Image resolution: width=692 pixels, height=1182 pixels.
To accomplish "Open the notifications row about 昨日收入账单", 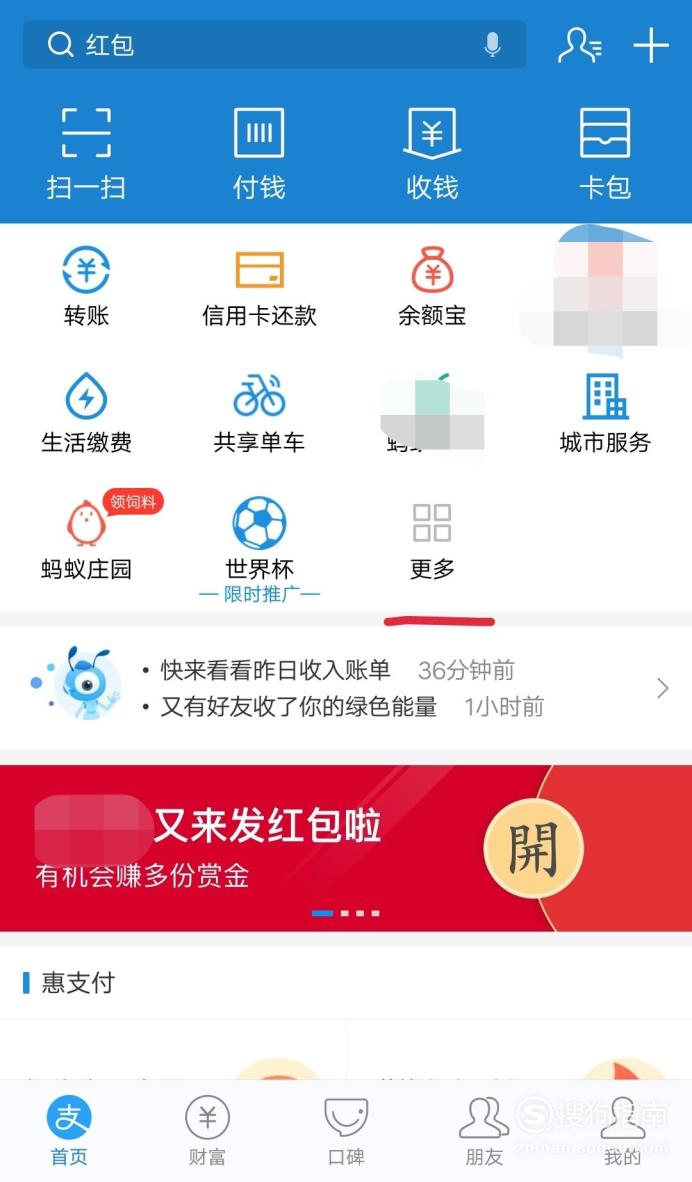I will tap(346, 688).
